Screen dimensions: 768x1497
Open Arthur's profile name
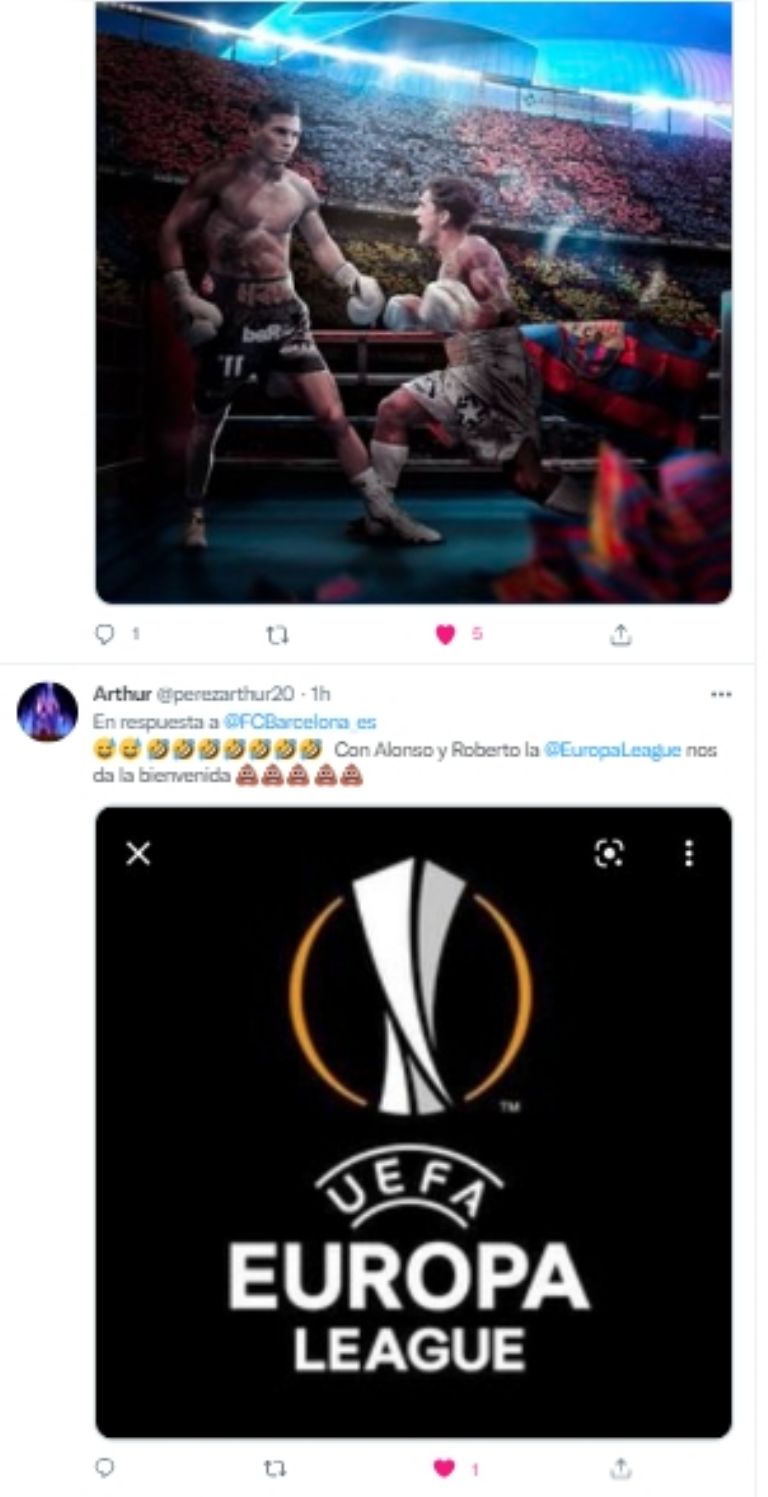click(121, 693)
